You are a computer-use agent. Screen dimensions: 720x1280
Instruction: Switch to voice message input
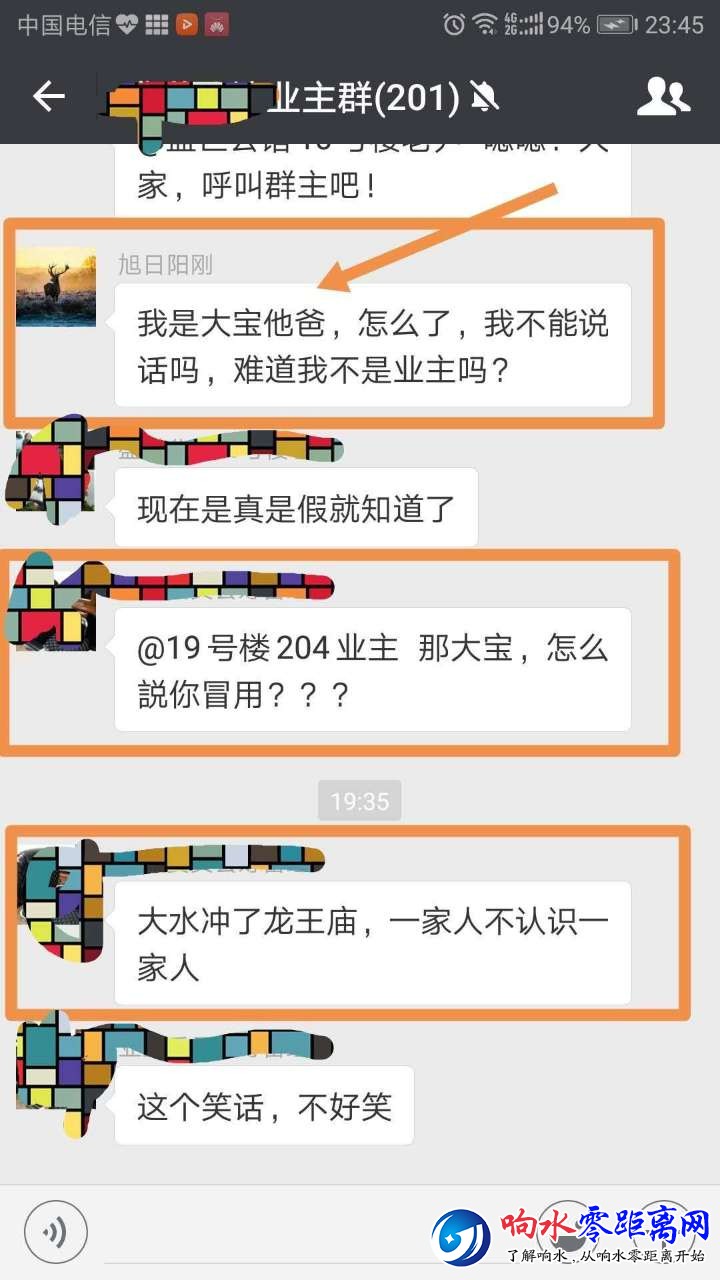coord(56,1231)
